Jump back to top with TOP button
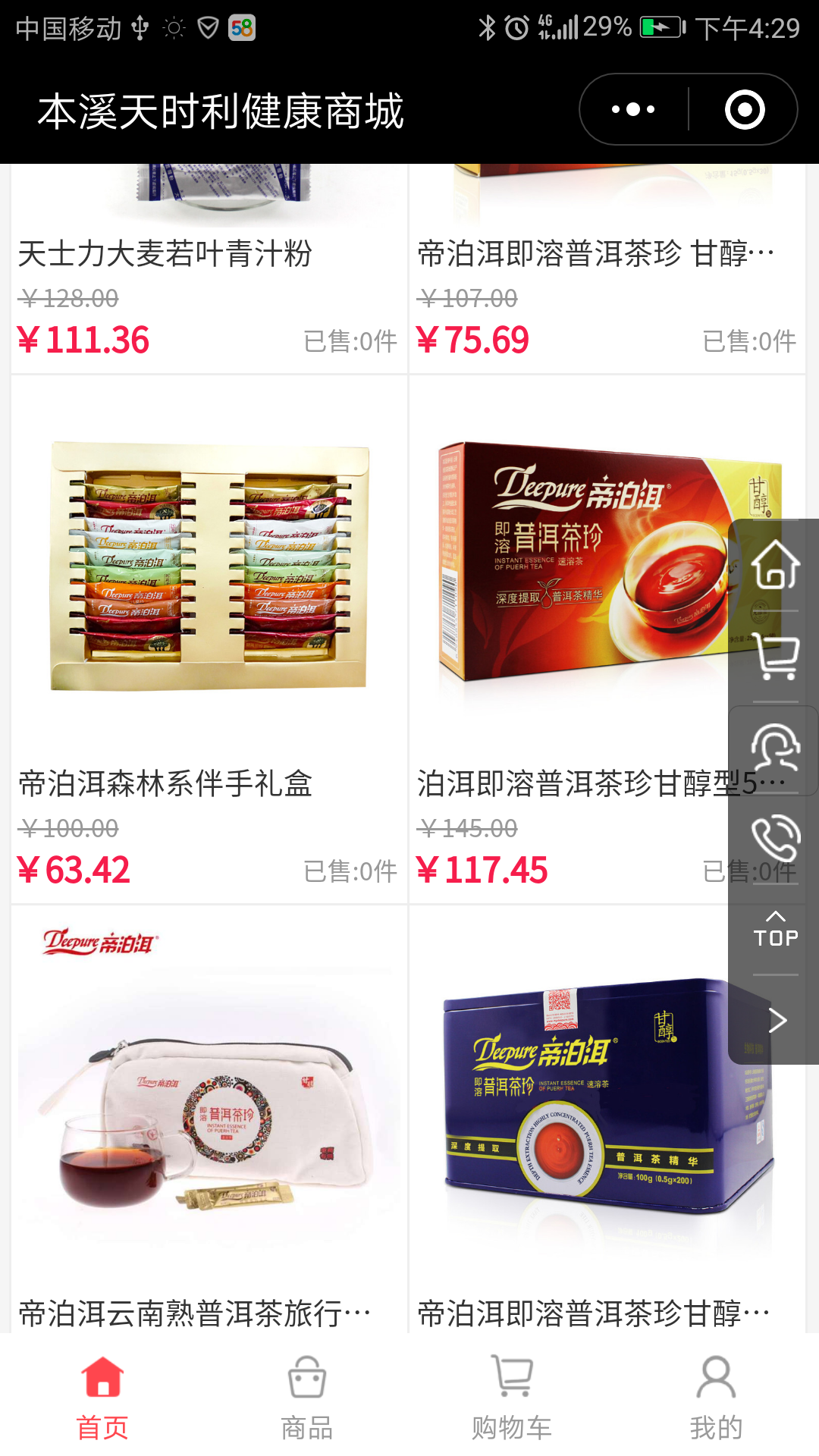This screenshot has height=1456, width=819. [775, 929]
